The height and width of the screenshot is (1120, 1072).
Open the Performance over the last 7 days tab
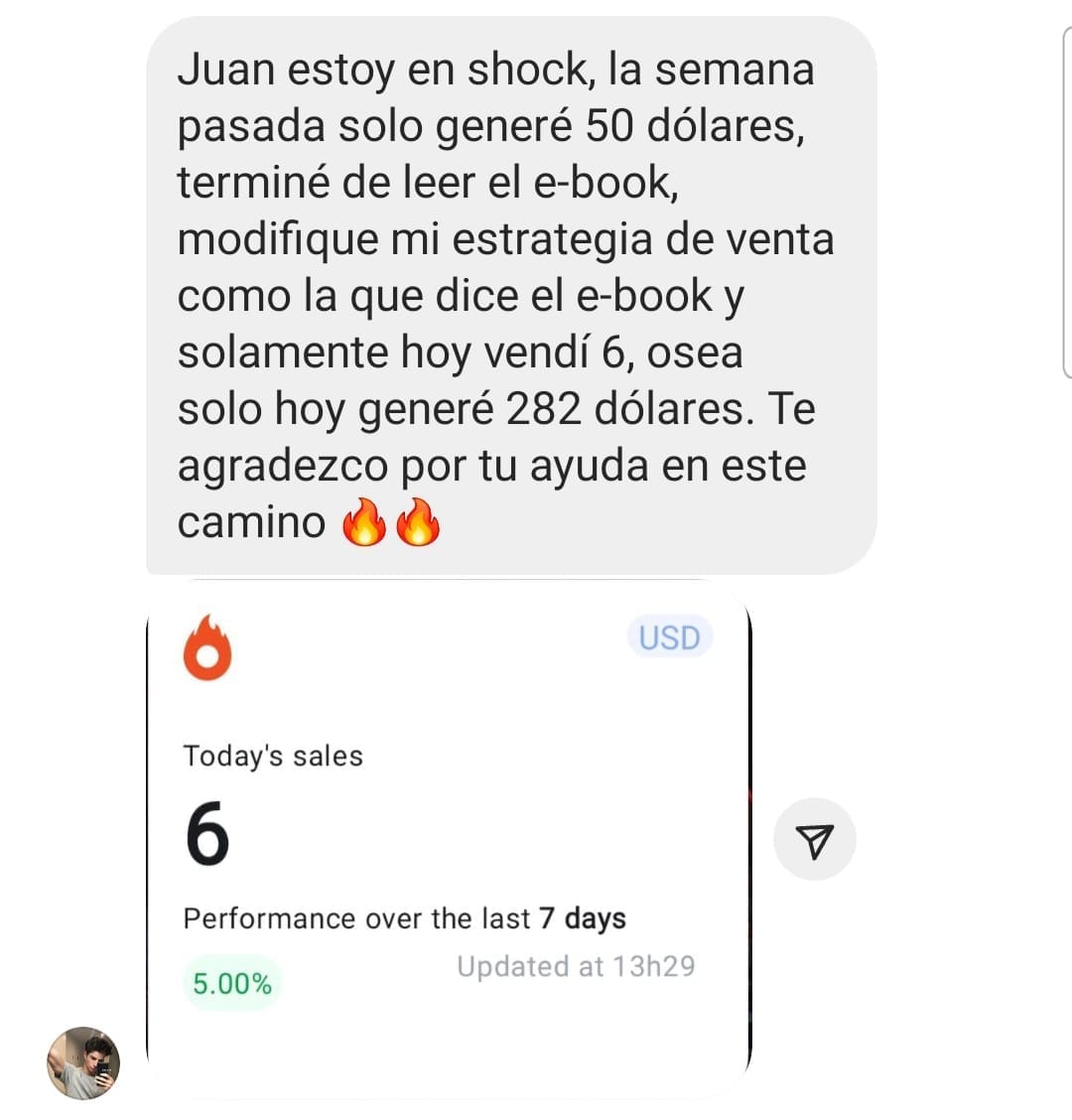coord(405,918)
